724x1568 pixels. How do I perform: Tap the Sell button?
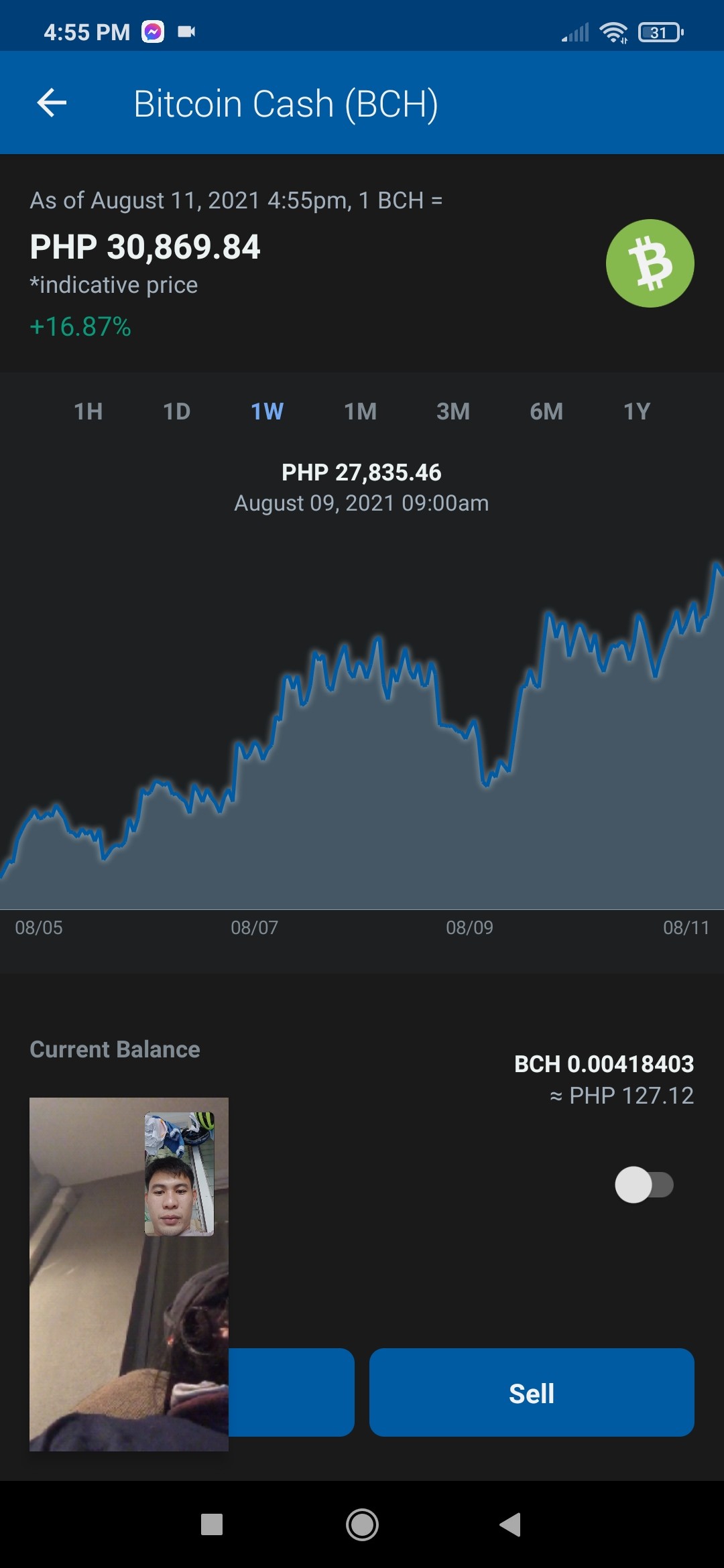pyautogui.click(x=532, y=1392)
